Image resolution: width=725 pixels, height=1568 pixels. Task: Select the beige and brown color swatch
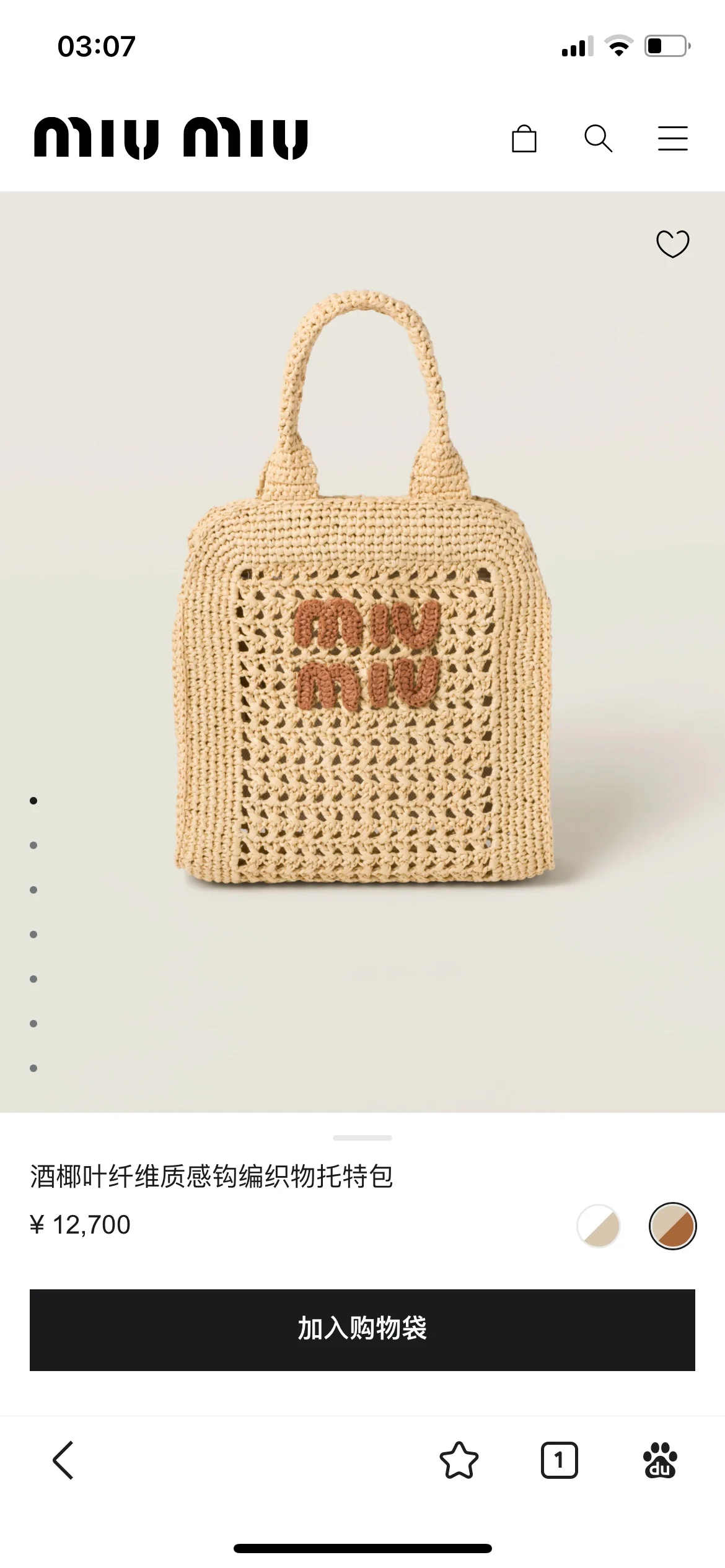tap(672, 1226)
